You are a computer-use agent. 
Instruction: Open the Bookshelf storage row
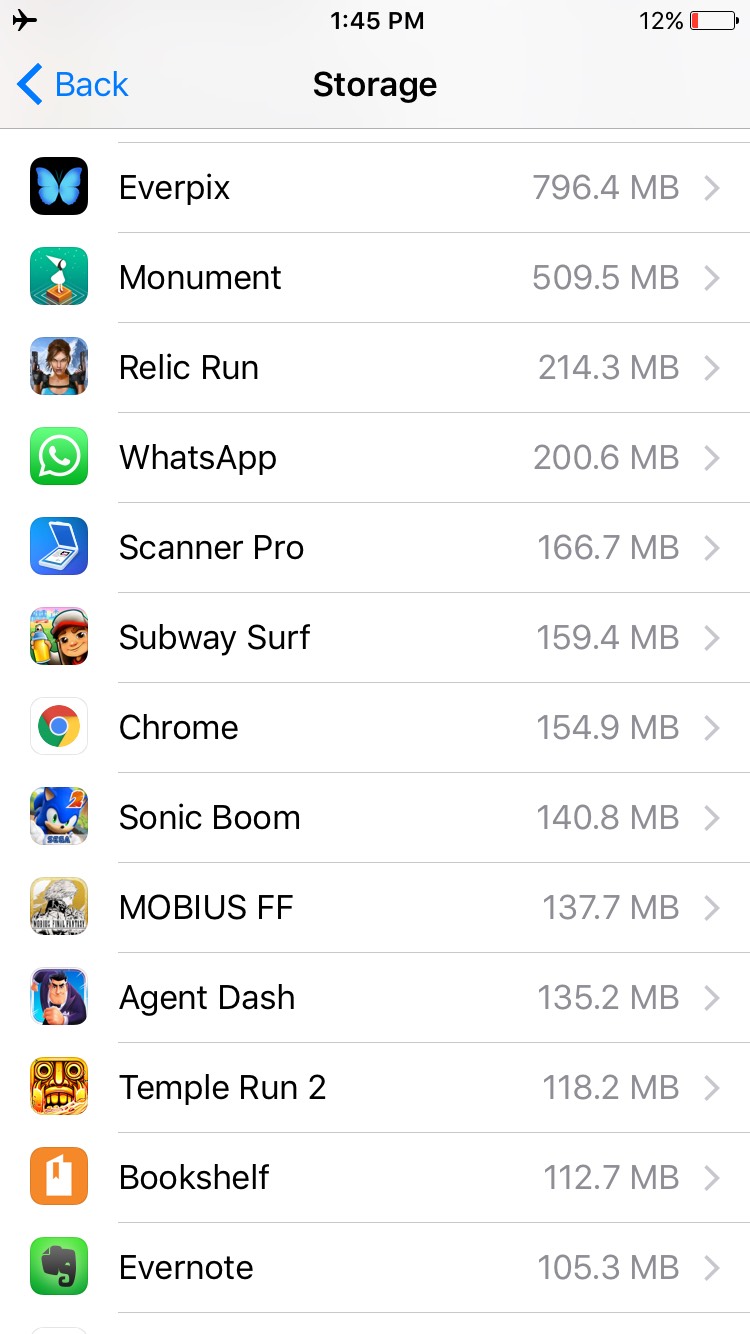[375, 1178]
